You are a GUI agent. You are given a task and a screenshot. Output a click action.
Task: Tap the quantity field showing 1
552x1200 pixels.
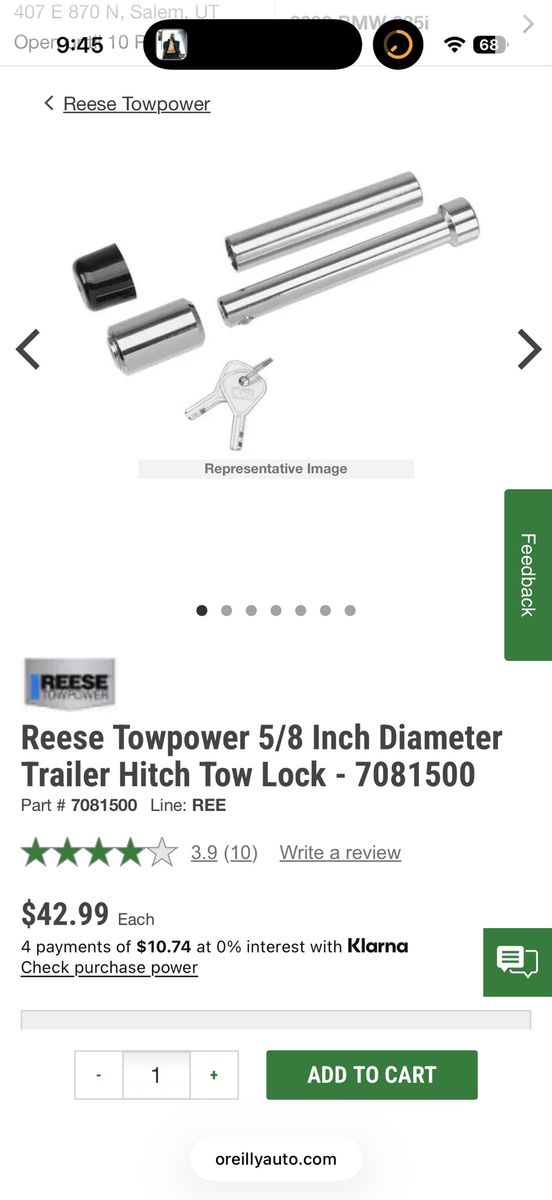[x=156, y=1075]
